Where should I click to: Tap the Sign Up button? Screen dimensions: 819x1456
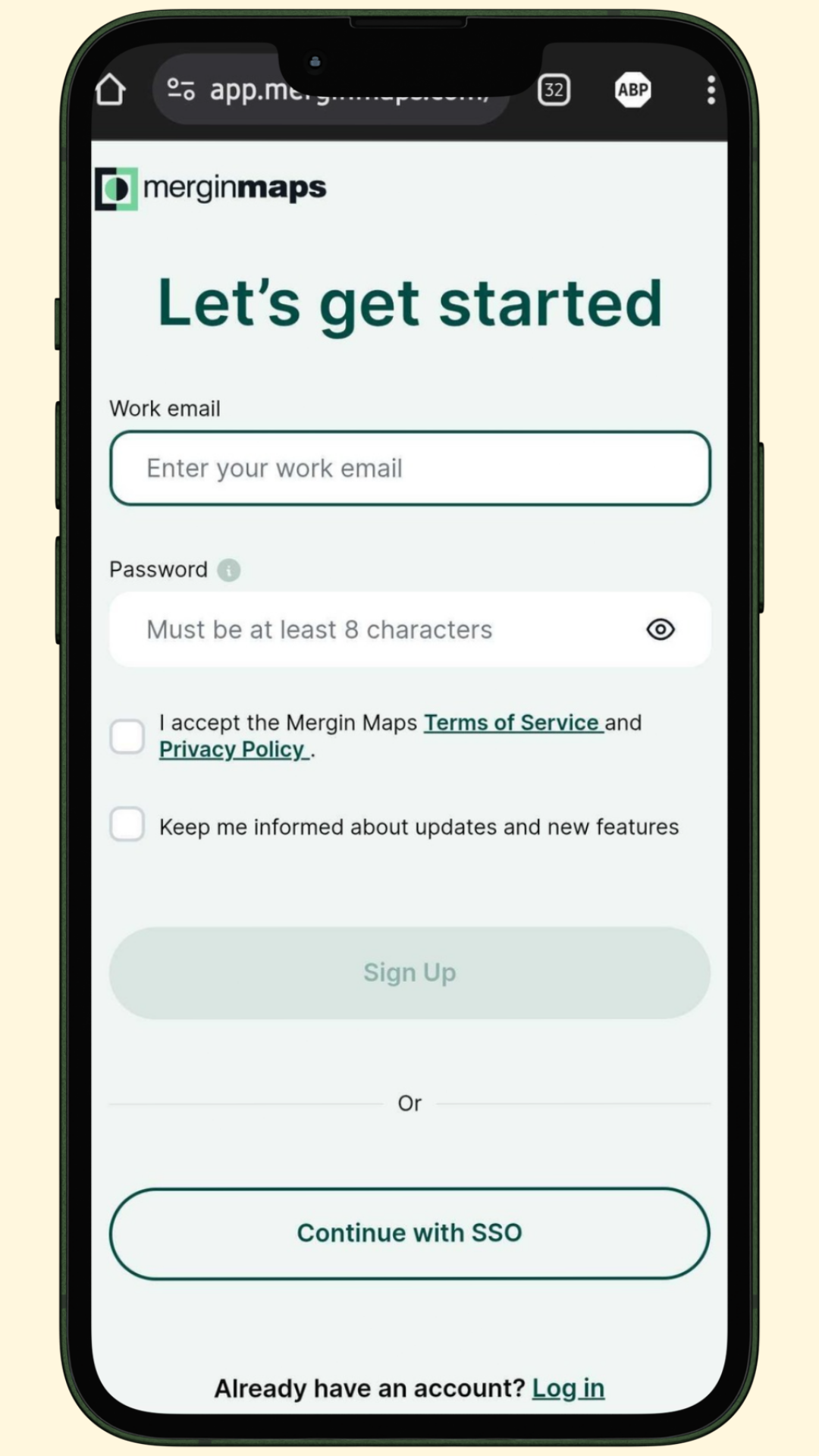[409, 972]
